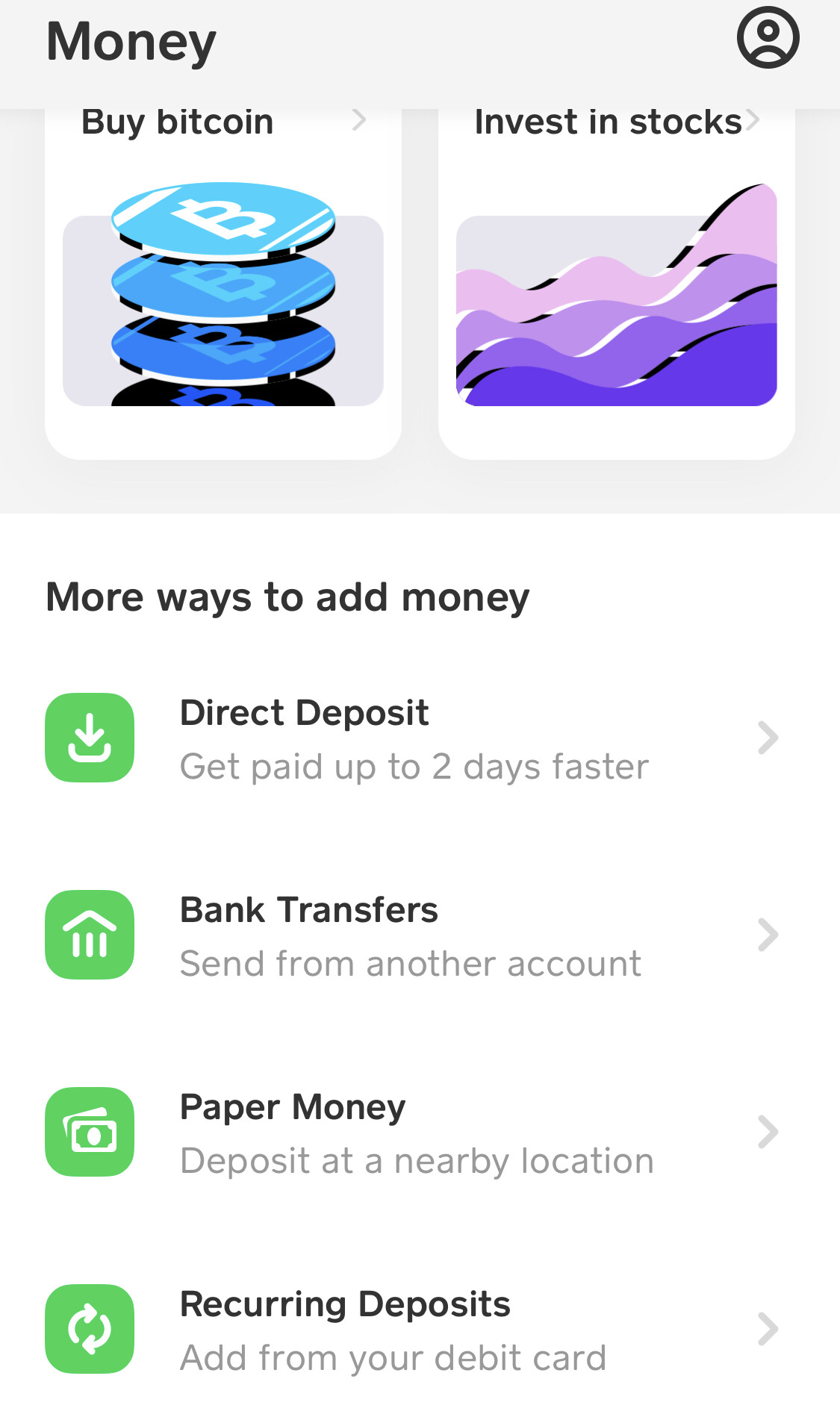The width and height of the screenshot is (840, 1426).
Task: Open the Invest in stocks section
Action: [617, 284]
